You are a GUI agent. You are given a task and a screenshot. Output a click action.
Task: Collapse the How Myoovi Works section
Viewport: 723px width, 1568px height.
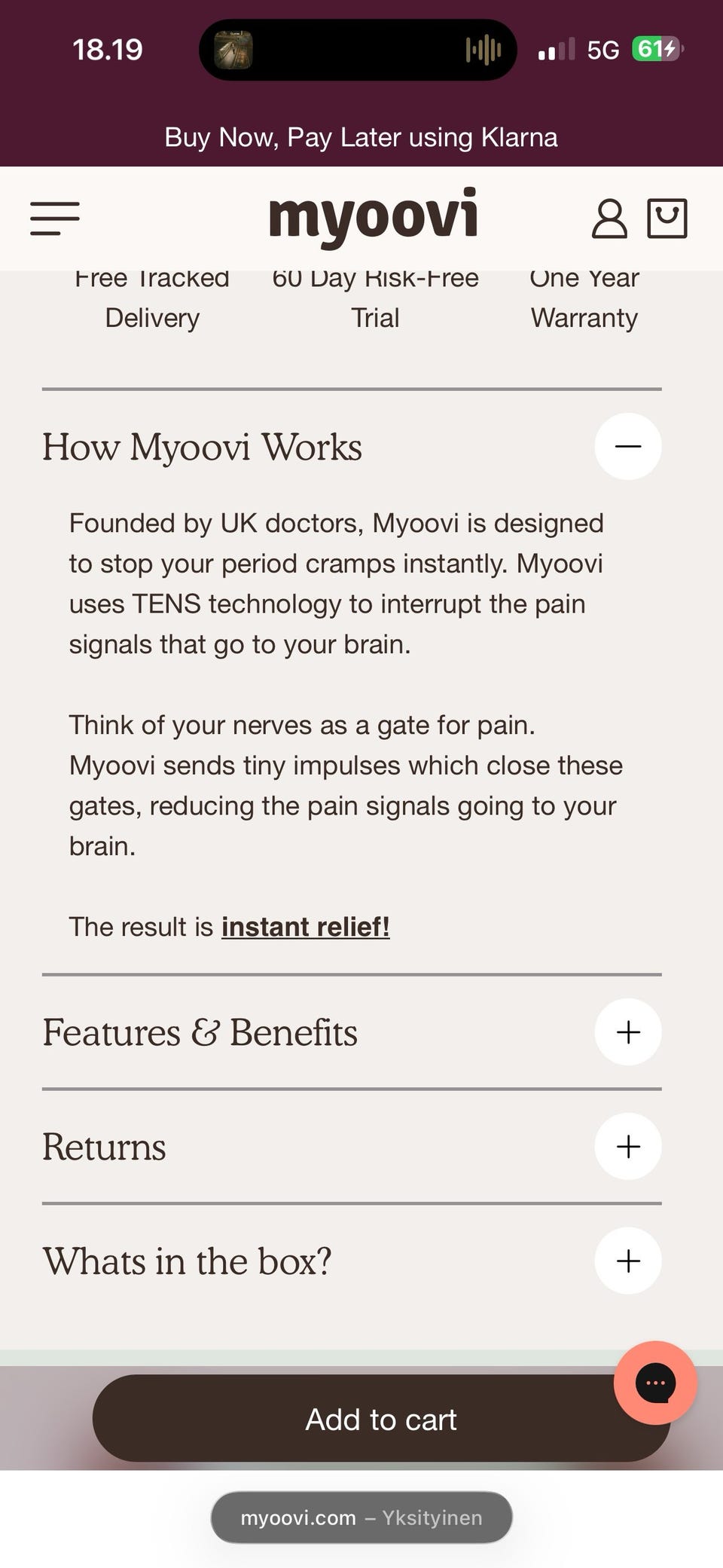point(628,446)
